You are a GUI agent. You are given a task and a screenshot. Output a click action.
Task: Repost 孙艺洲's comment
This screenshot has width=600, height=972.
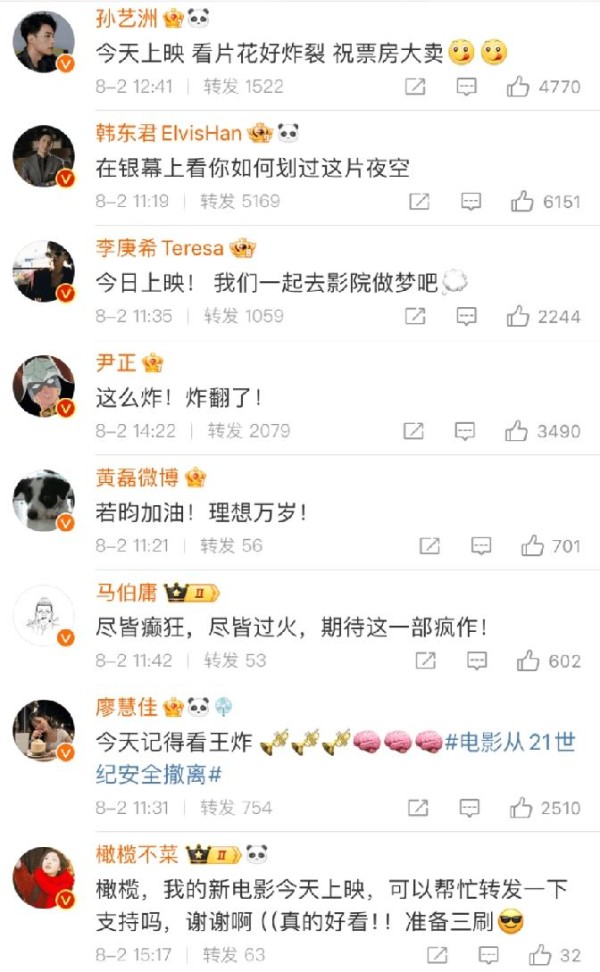pos(415,87)
